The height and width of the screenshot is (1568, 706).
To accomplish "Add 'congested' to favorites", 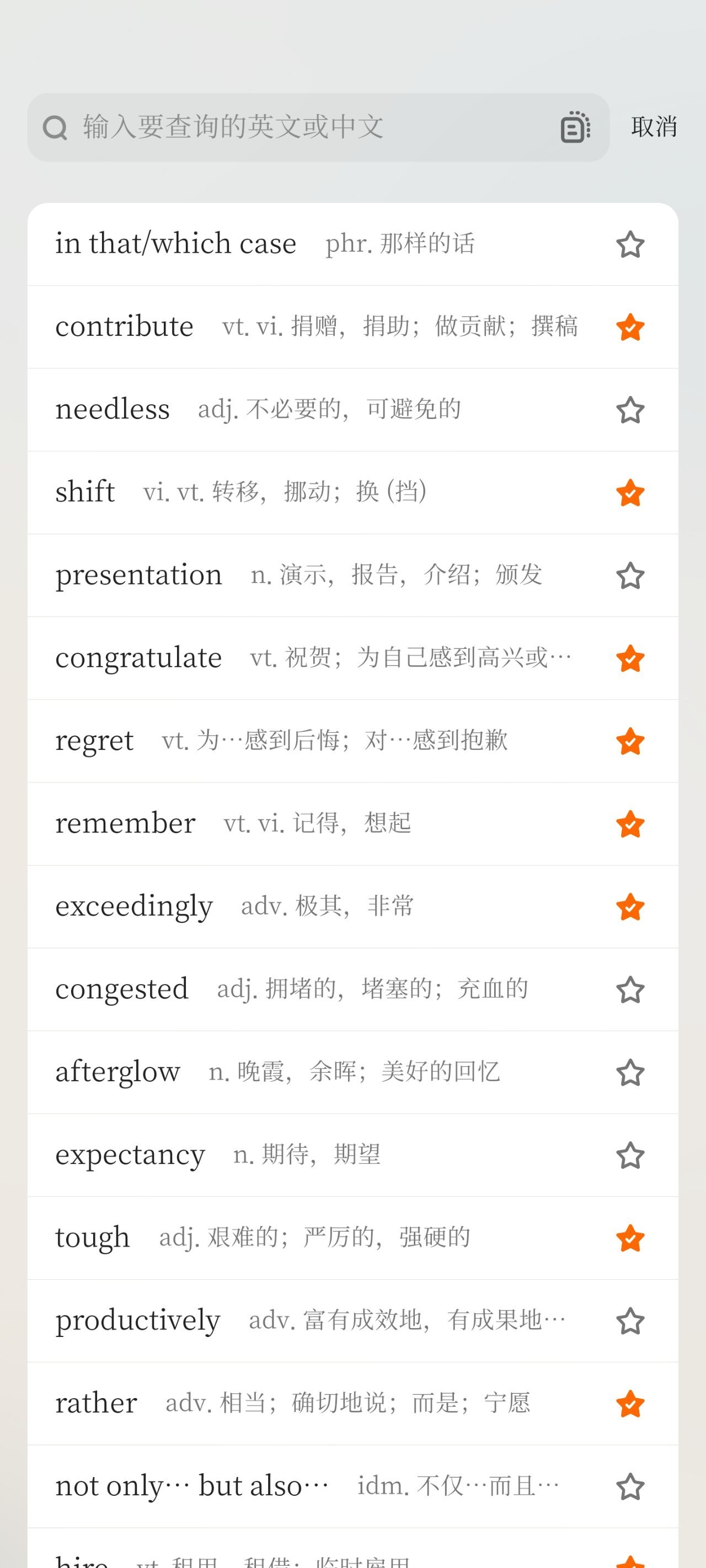I will (x=630, y=990).
